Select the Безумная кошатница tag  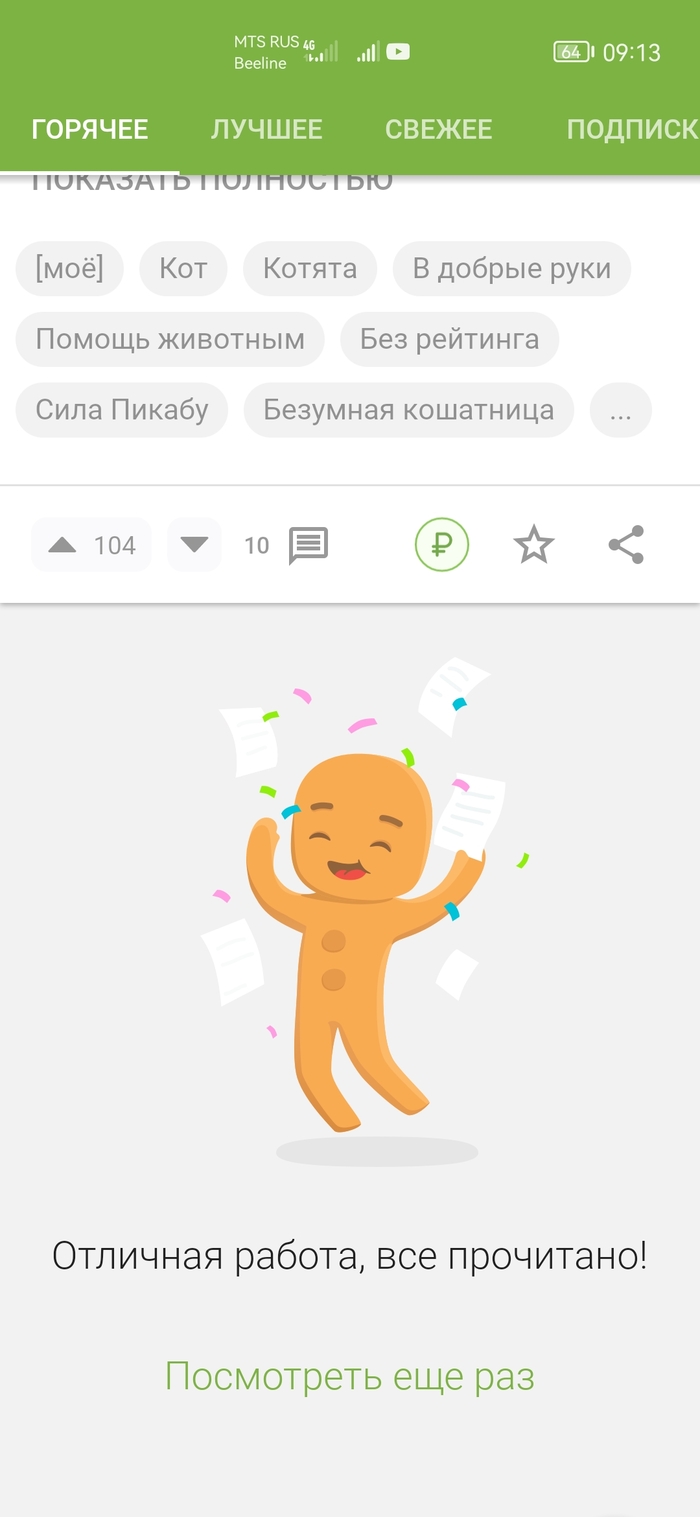(408, 409)
